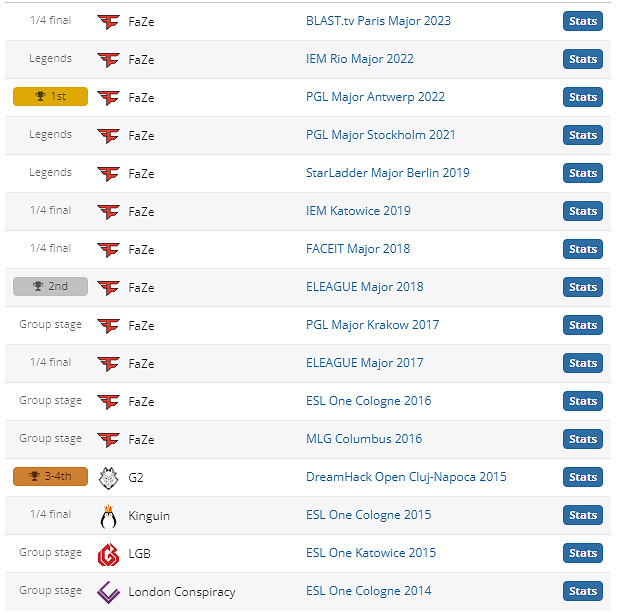Open the ELEAGUE Major 2017 event
Screen dimensions: 619x614
[x=364, y=363]
